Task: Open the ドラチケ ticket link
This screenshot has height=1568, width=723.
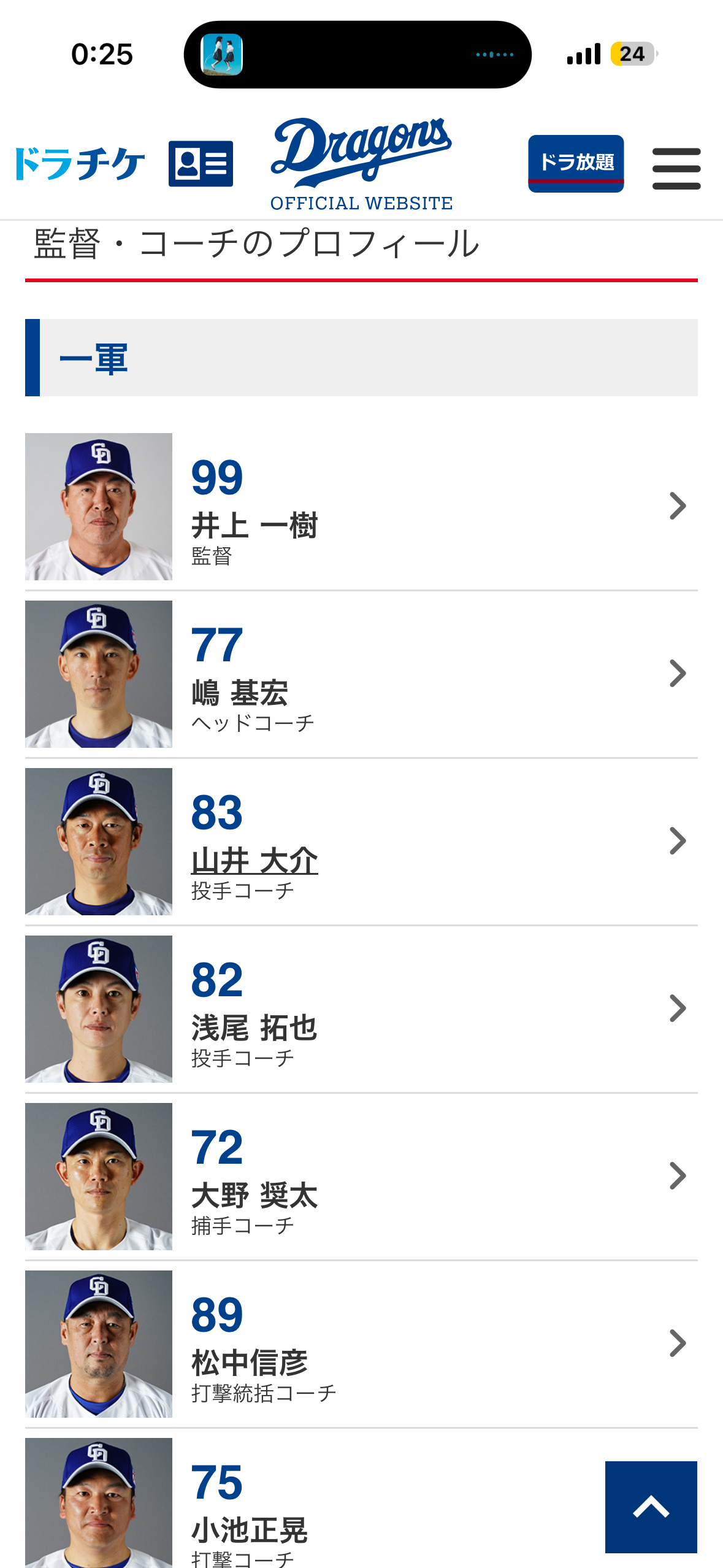Action: pyautogui.click(x=80, y=164)
